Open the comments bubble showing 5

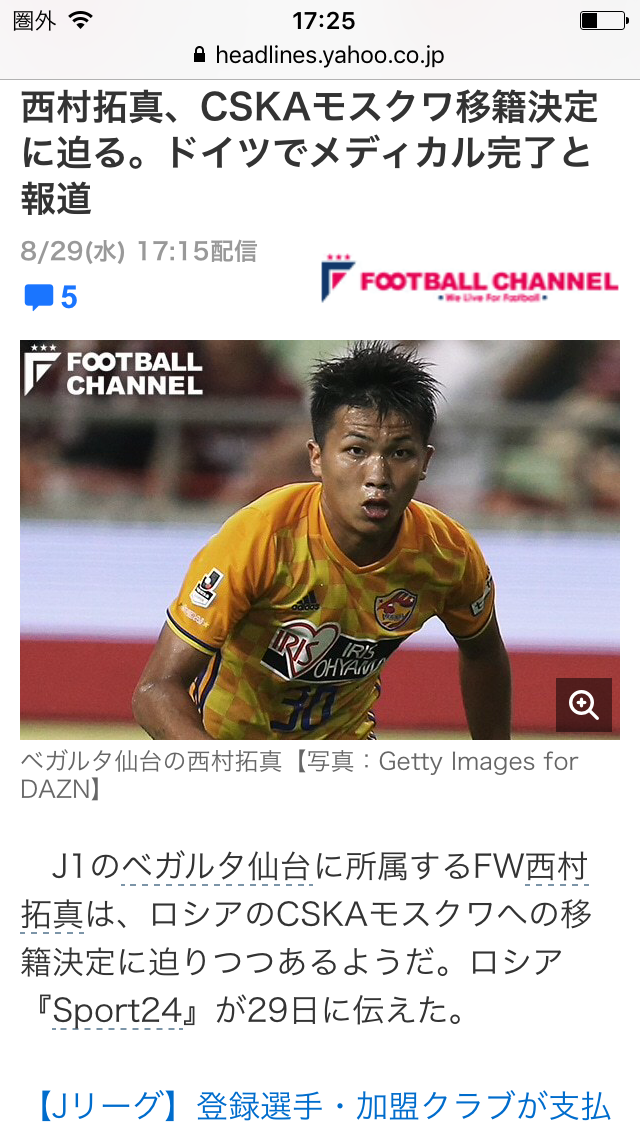(x=50, y=297)
